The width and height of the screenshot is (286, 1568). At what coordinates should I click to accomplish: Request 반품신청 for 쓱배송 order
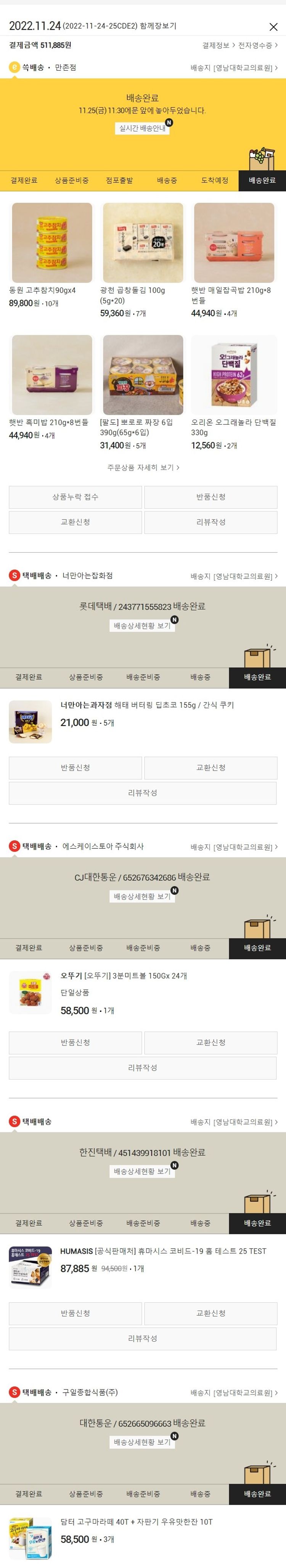pyautogui.click(x=210, y=497)
